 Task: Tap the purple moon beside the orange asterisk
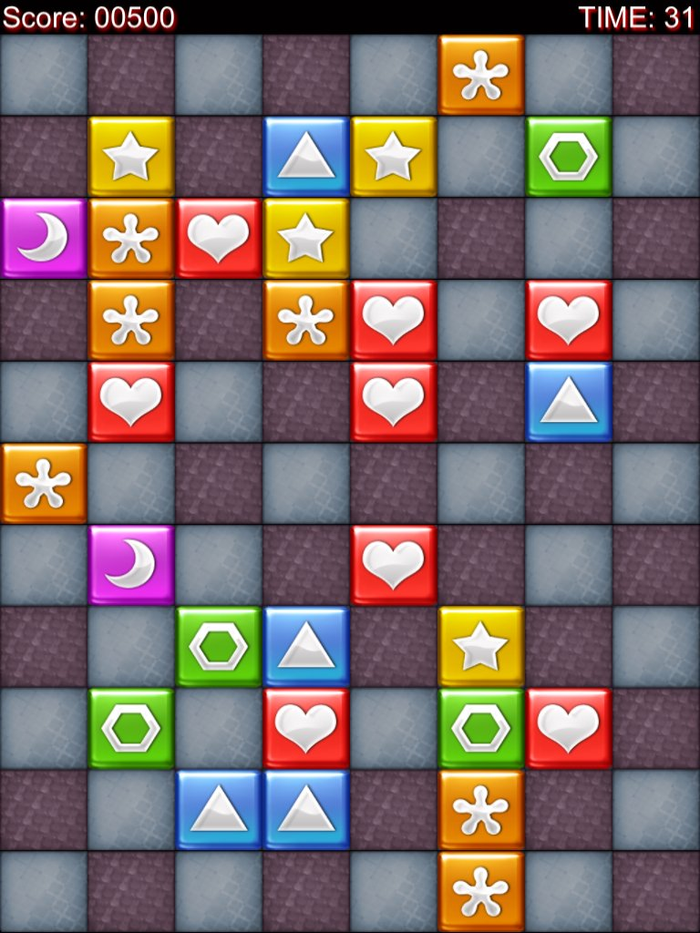(43, 238)
